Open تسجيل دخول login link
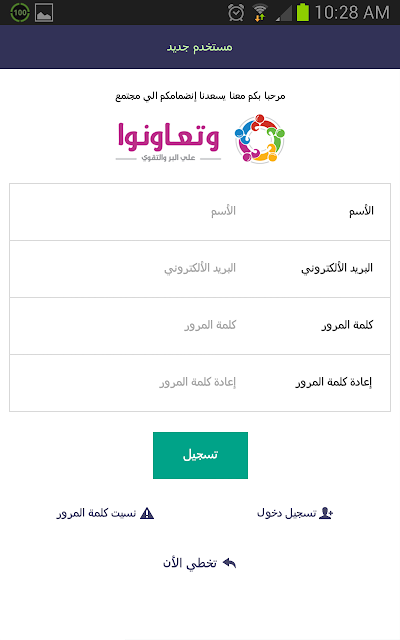400x640 pixels. [295, 513]
